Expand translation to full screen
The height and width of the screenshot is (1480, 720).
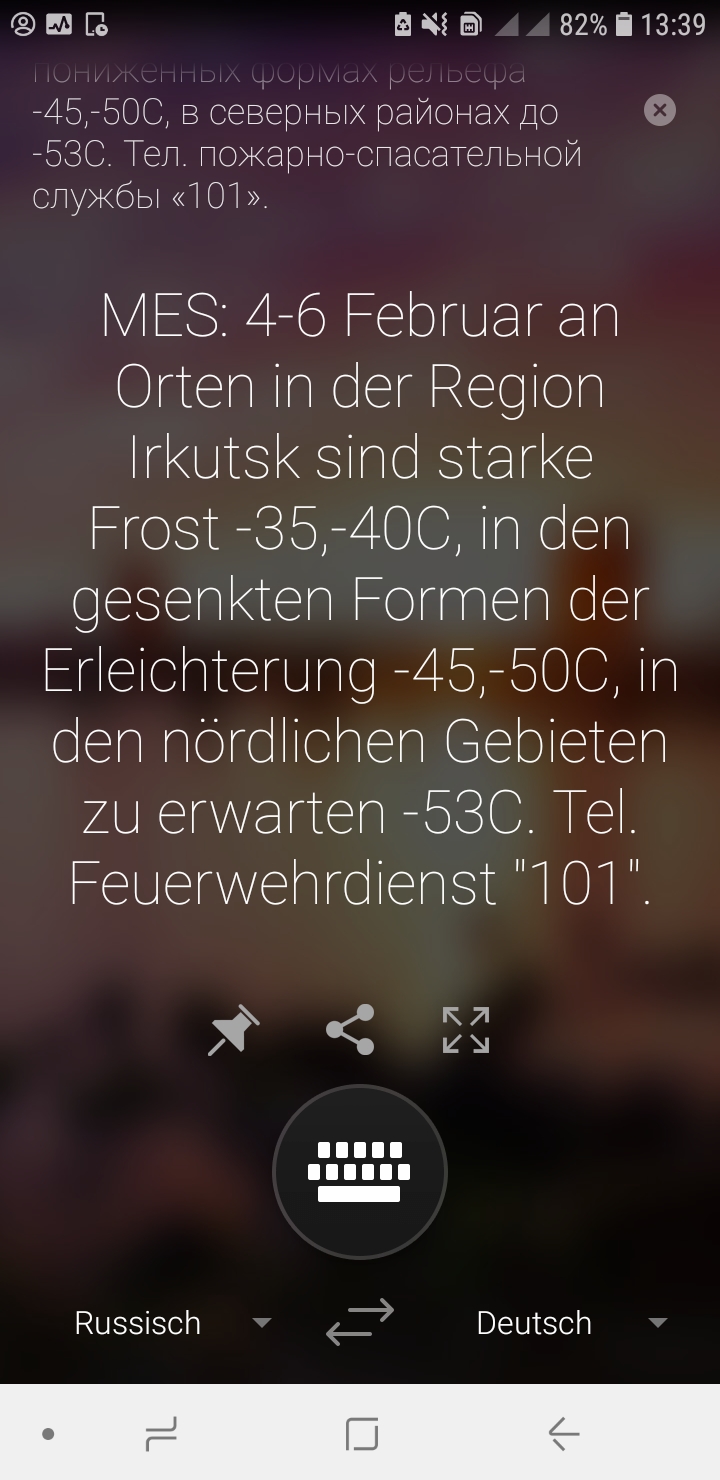coord(466,1030)
